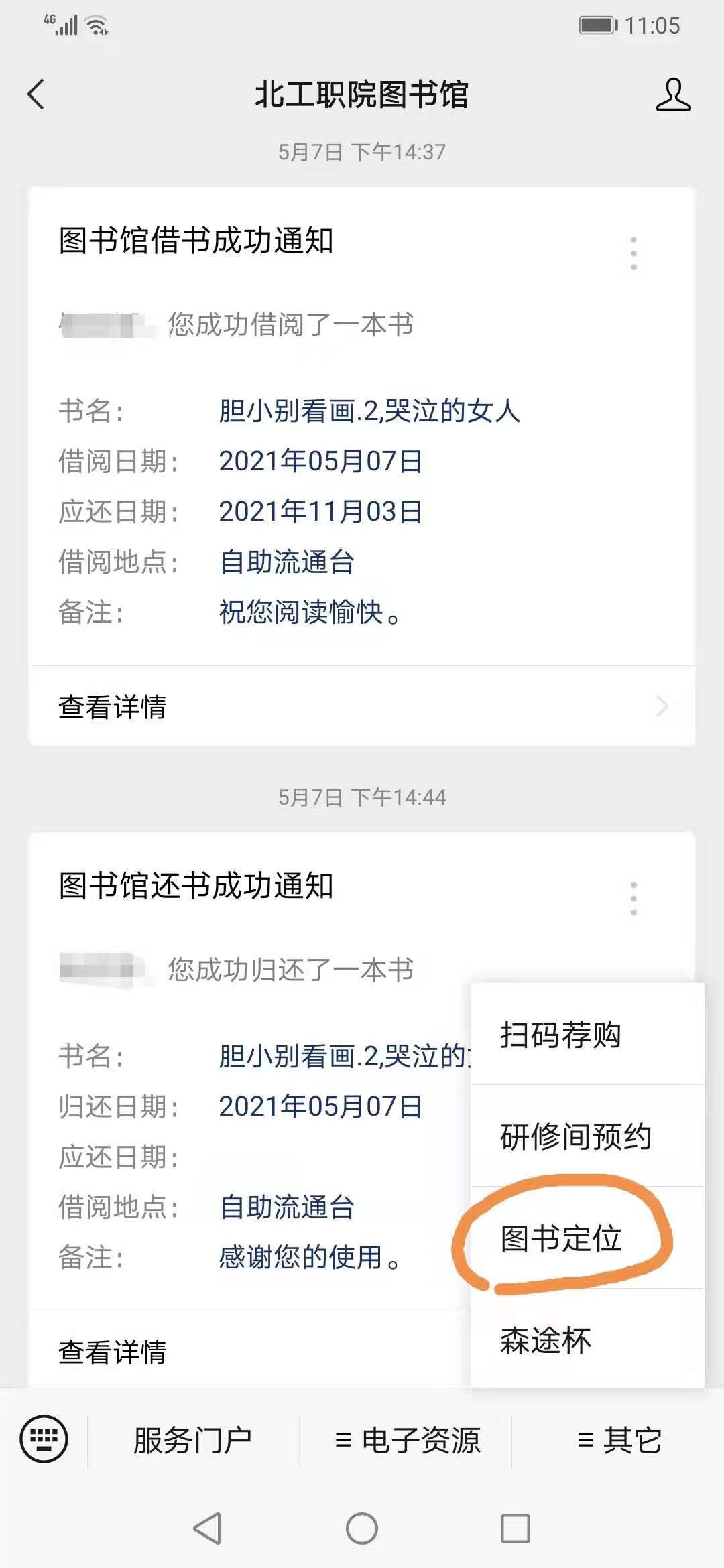724x1568 pixels.
Task: Open overflow dots on 借书成功通知 card
Action: tap(633, 253)
